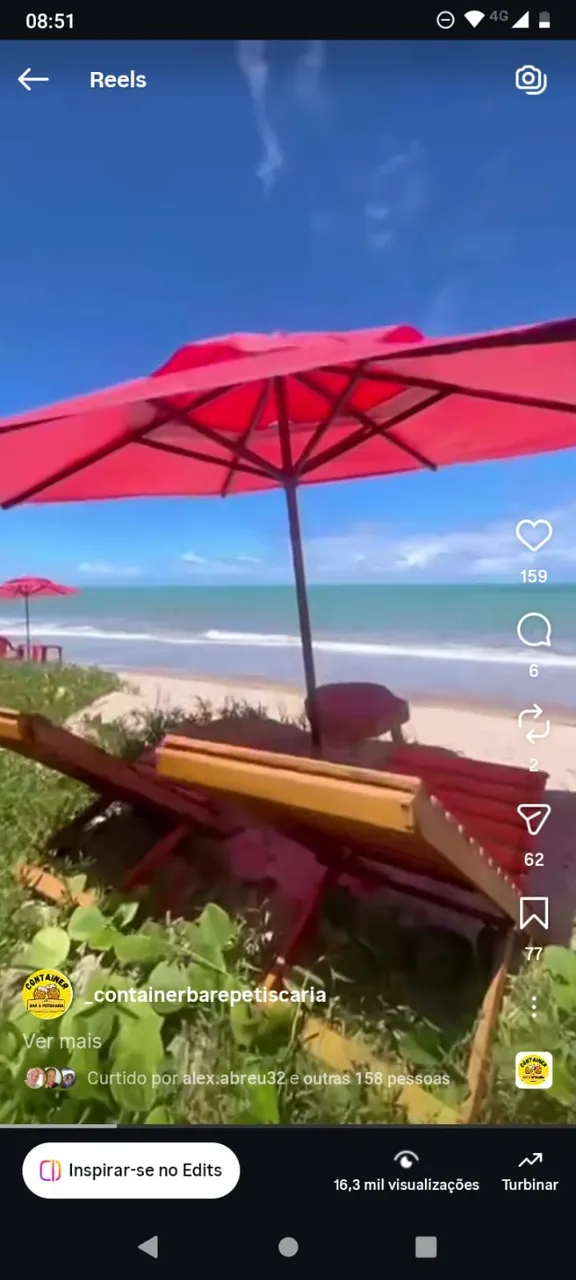
Task: Tap the profile avatar of Container bar
Action: click(x=47, y=995)
